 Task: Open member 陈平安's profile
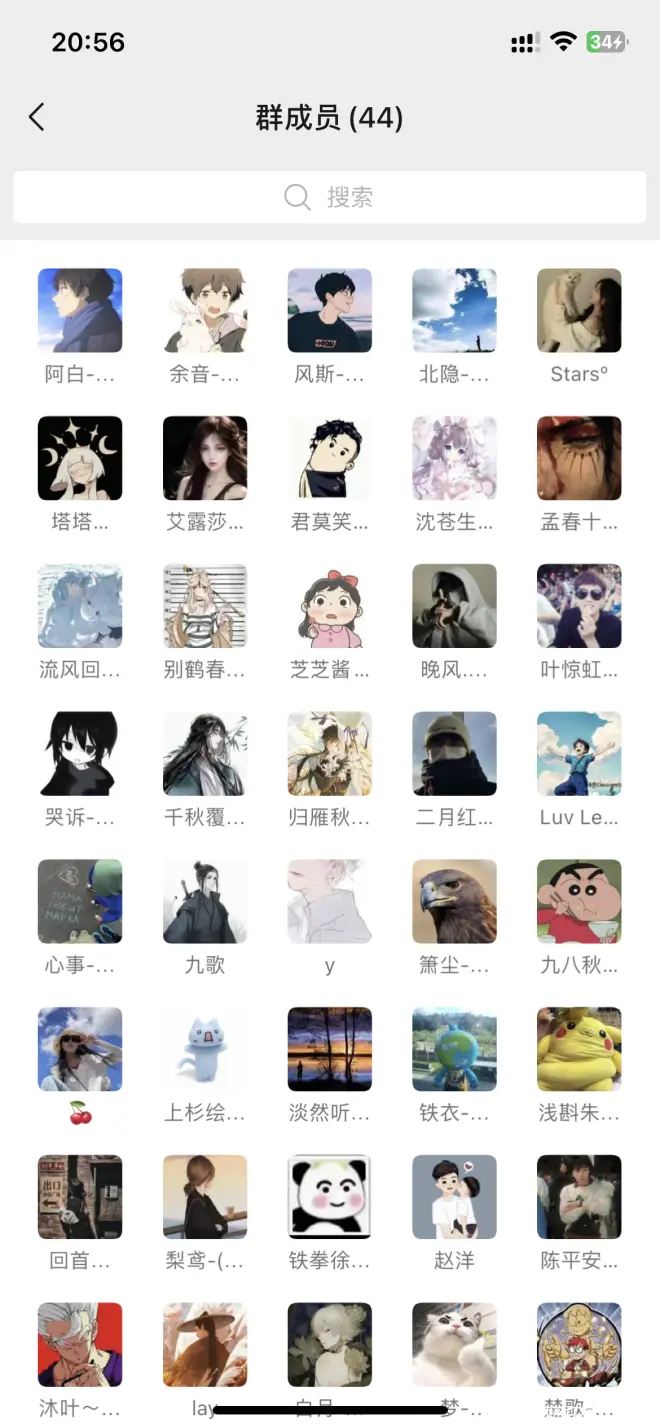pyautogui.click(x=579, y=1198)
